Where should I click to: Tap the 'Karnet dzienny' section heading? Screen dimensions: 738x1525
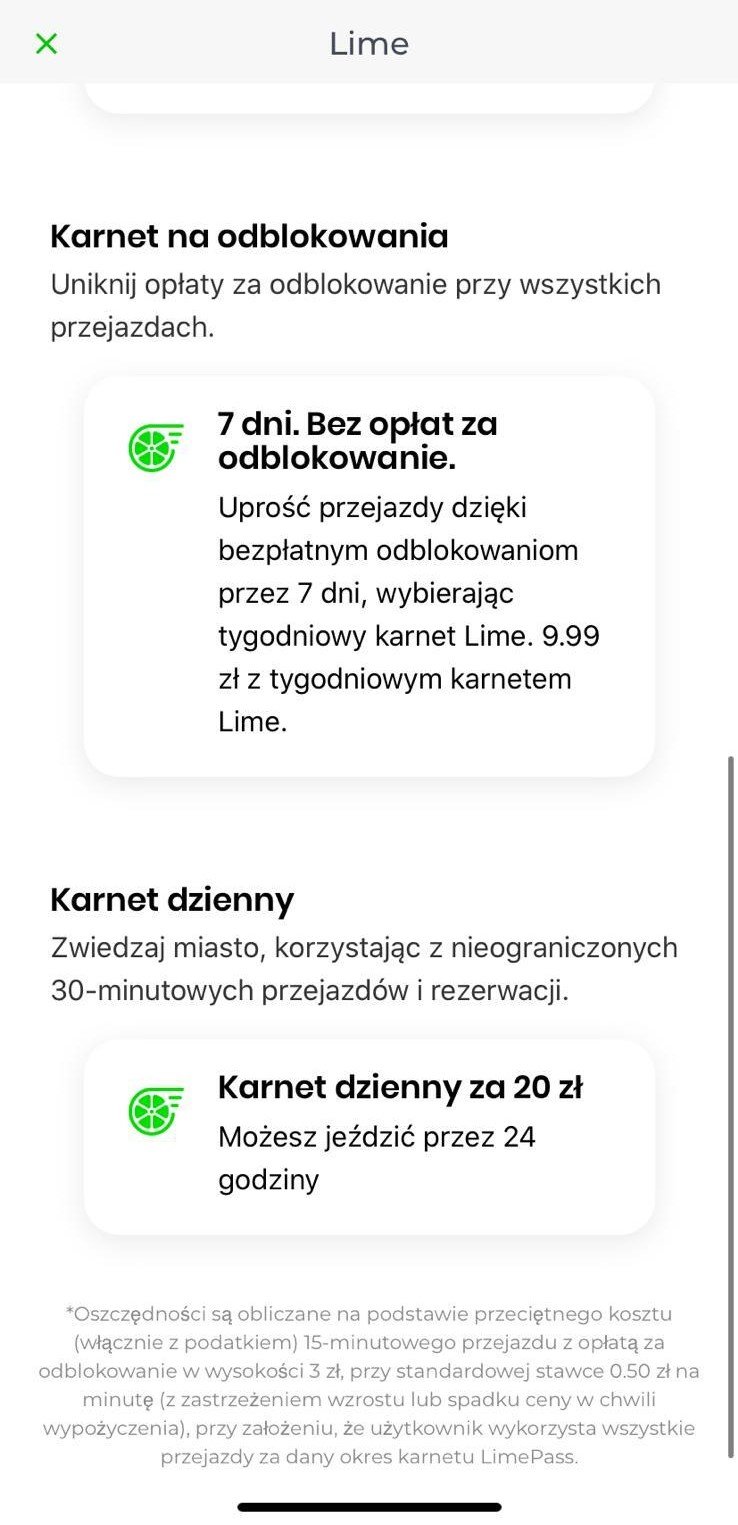(172, 898)
